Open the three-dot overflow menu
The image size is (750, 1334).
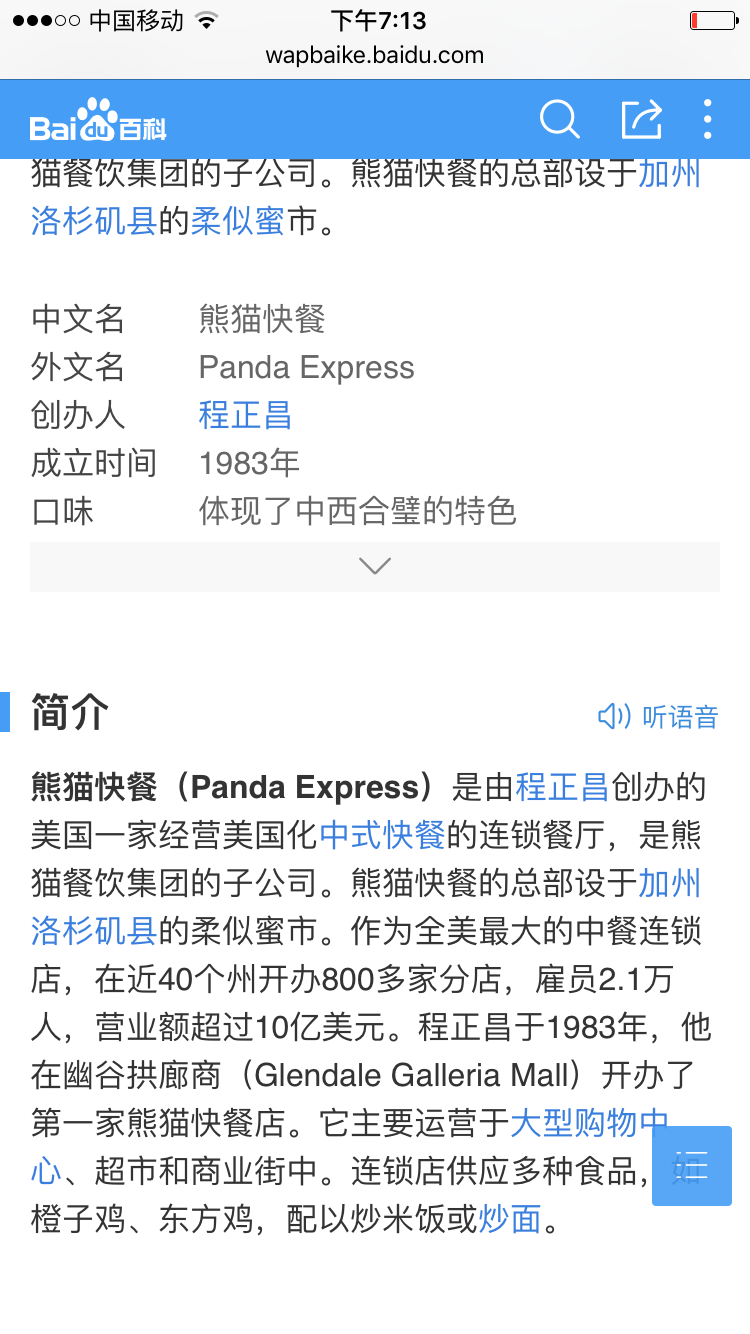707,119
